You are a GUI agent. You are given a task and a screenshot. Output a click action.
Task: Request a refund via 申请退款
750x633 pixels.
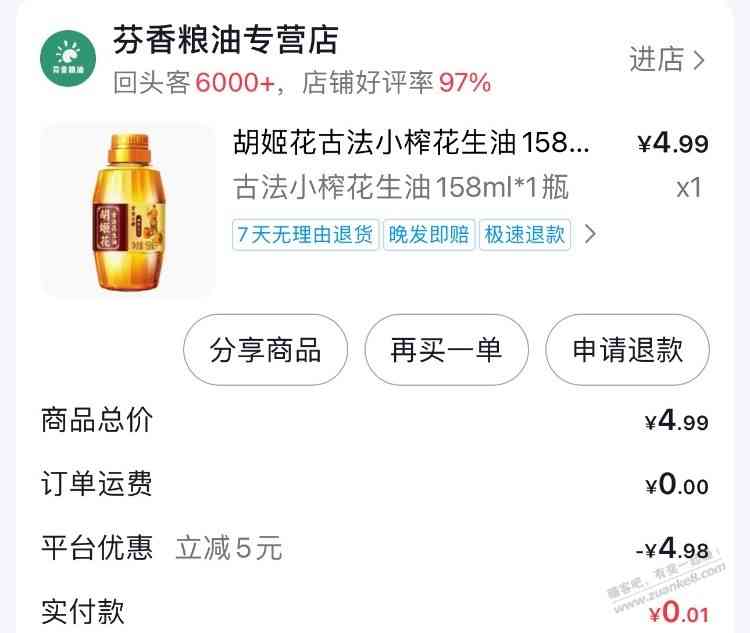pyautogui.click(x=627, y=350)
